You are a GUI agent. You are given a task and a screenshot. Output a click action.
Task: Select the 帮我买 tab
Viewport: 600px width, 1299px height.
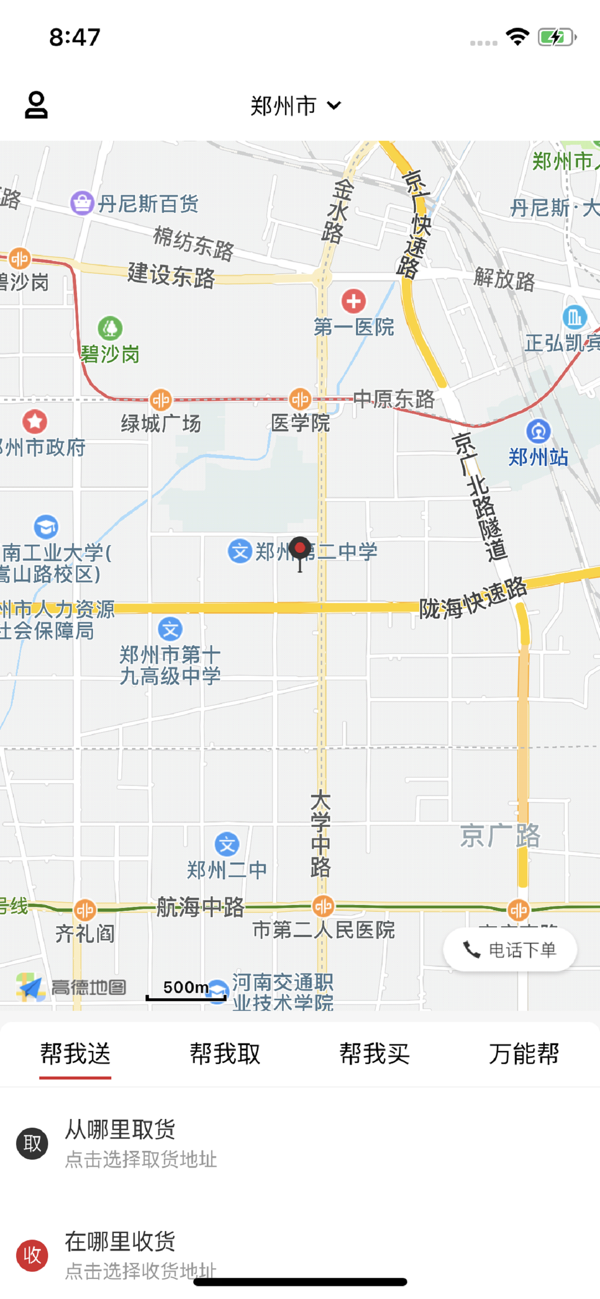(x=374, y=1053)
